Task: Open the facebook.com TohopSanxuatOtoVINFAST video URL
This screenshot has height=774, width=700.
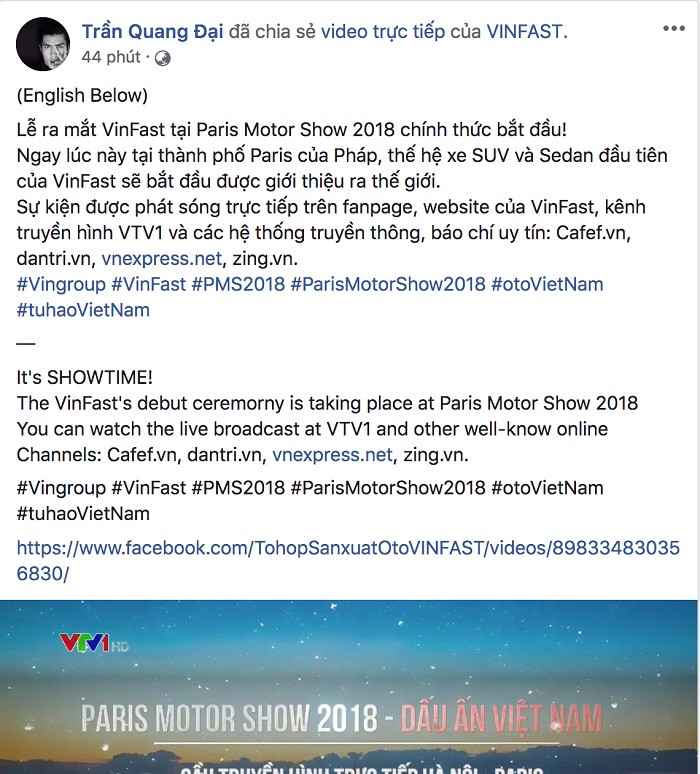Action: point(348,548)
